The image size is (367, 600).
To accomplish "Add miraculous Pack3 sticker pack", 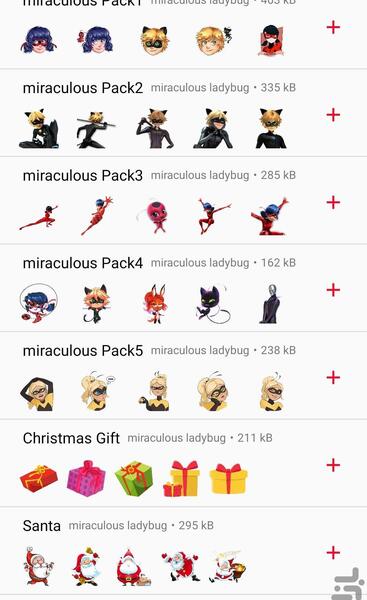I will (x=333, y=202).
